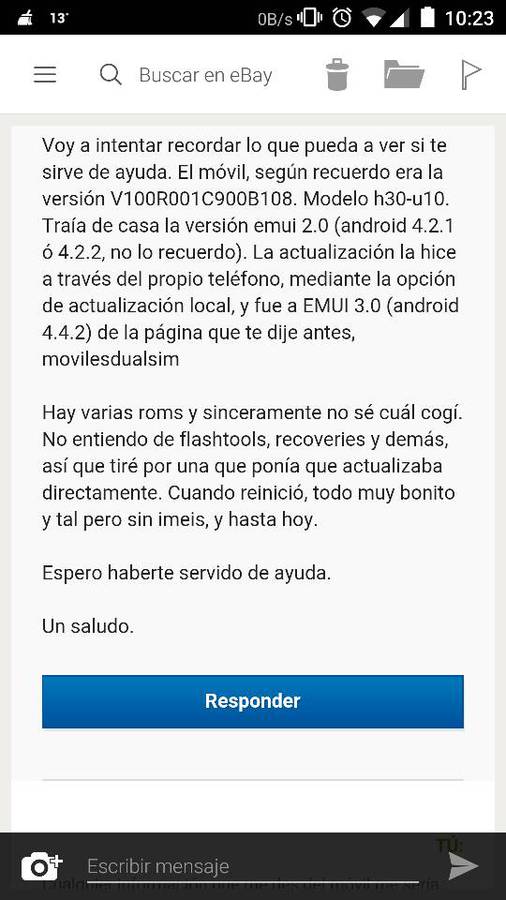
Task: Tap the Responder button
Action: pos(252,701)
